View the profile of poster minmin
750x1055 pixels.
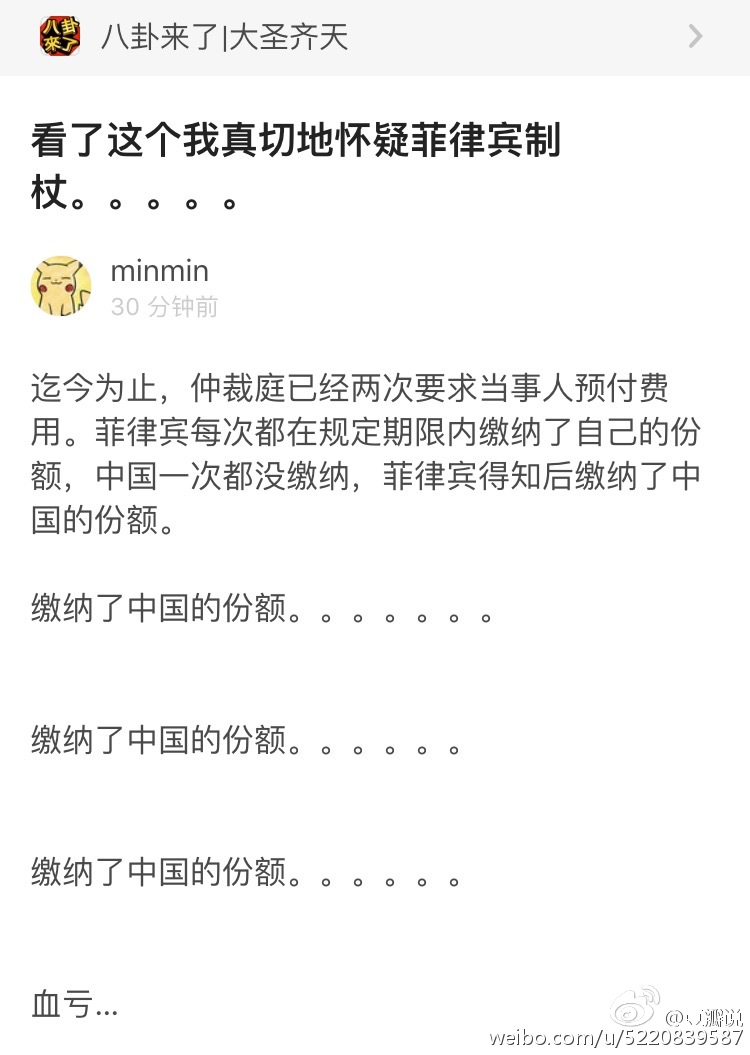click(x=159, y=271)
